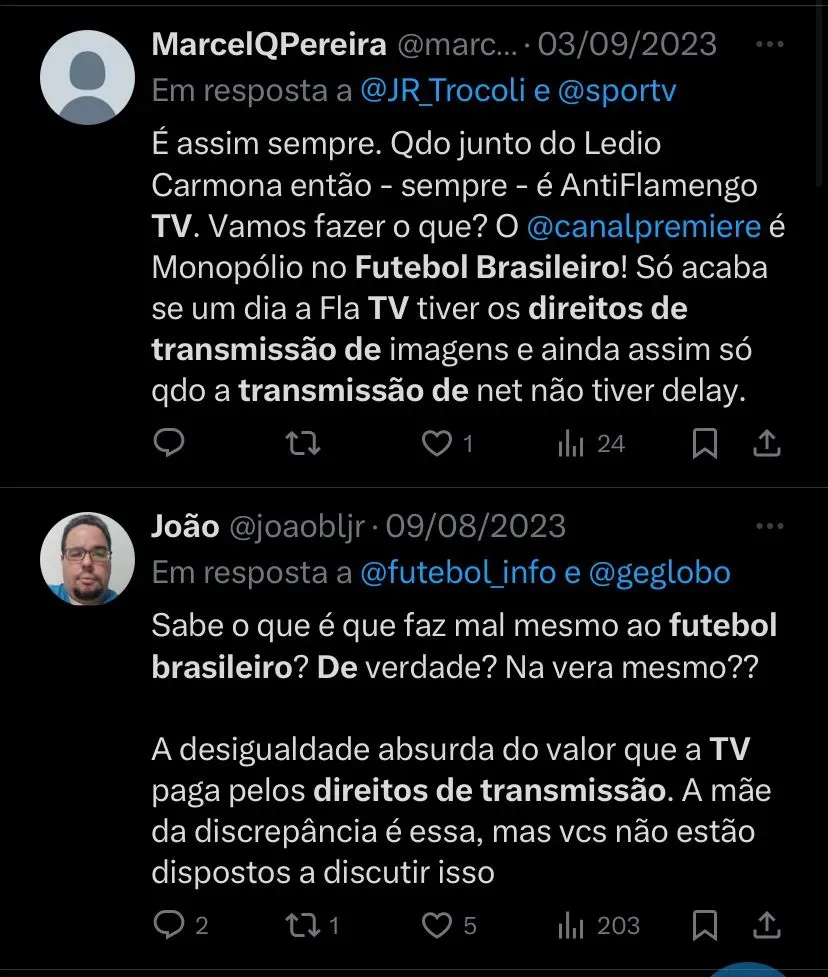Image resolution: width=828 pixels, height=977 pixels.
Task: Reply to João's tweet
Action: [170, 925]
